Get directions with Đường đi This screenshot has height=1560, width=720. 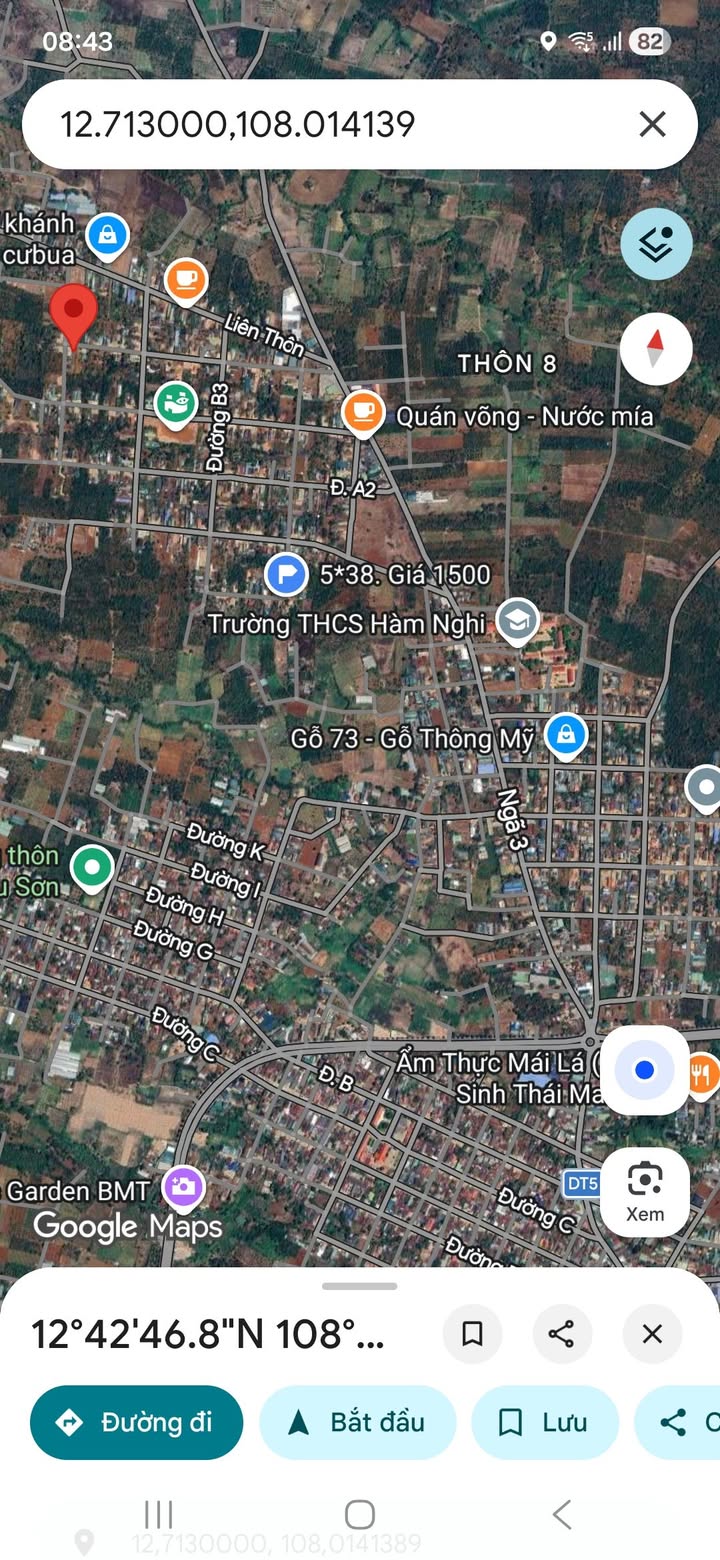coord(137,1422)
